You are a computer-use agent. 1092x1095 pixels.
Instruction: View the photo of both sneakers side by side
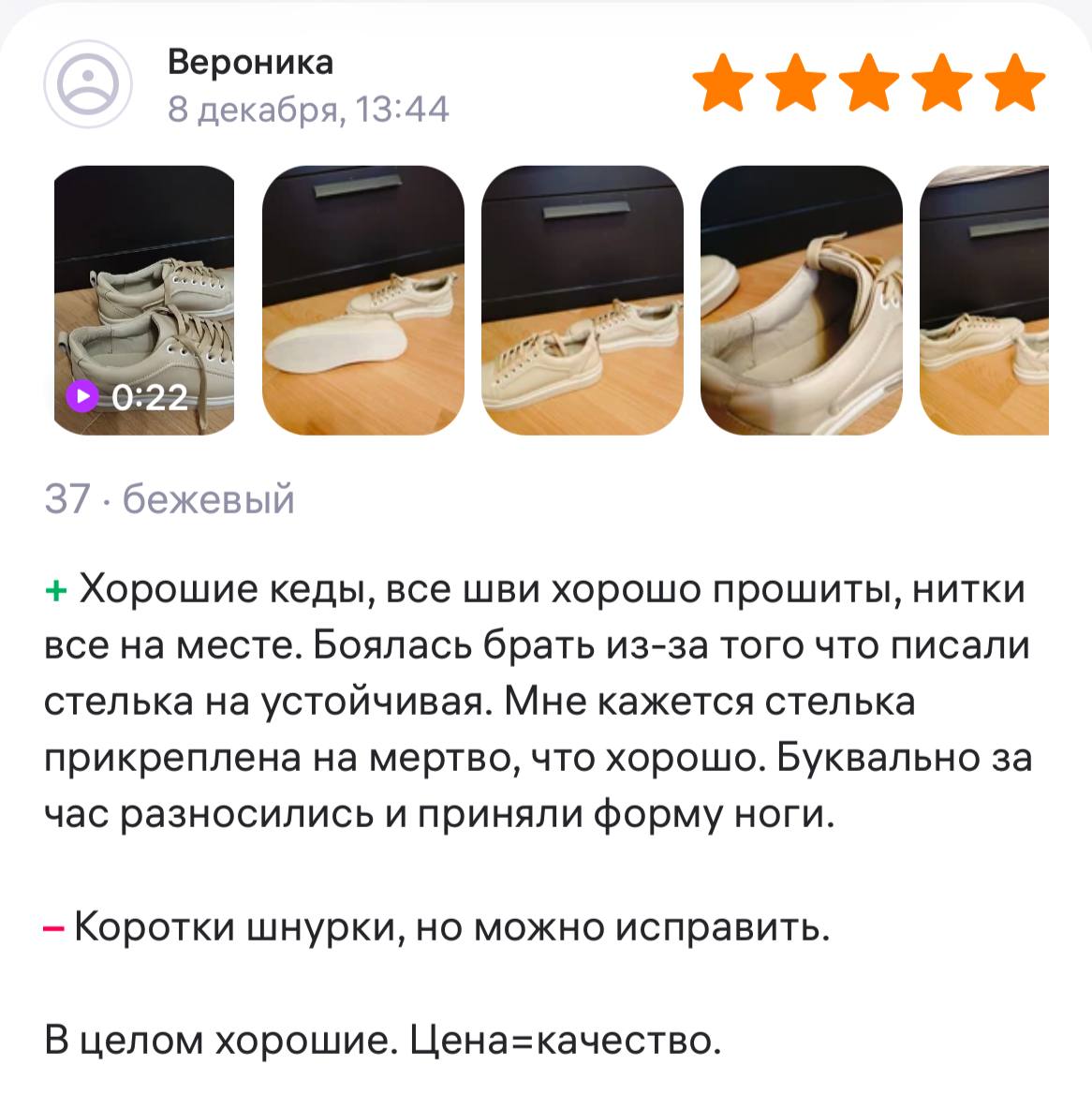(583, 300)
